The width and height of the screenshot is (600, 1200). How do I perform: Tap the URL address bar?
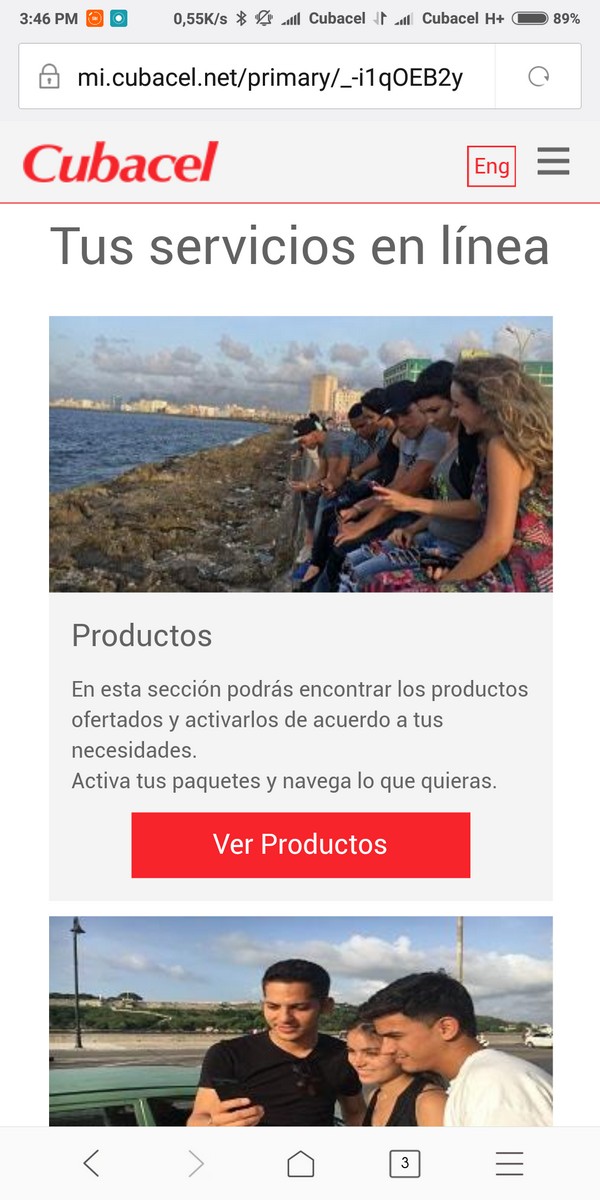point(270,77)
